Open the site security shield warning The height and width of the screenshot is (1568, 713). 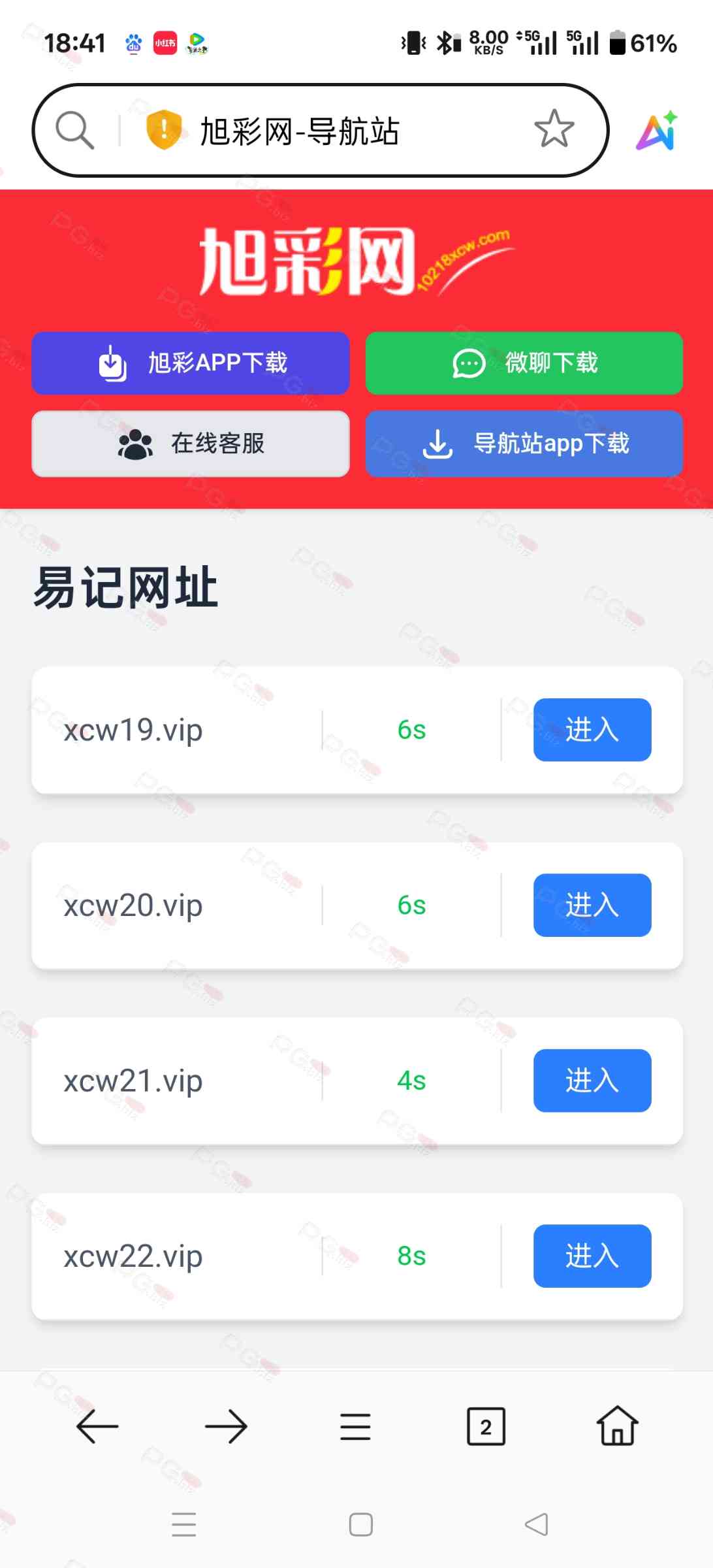tap(163, 129)
